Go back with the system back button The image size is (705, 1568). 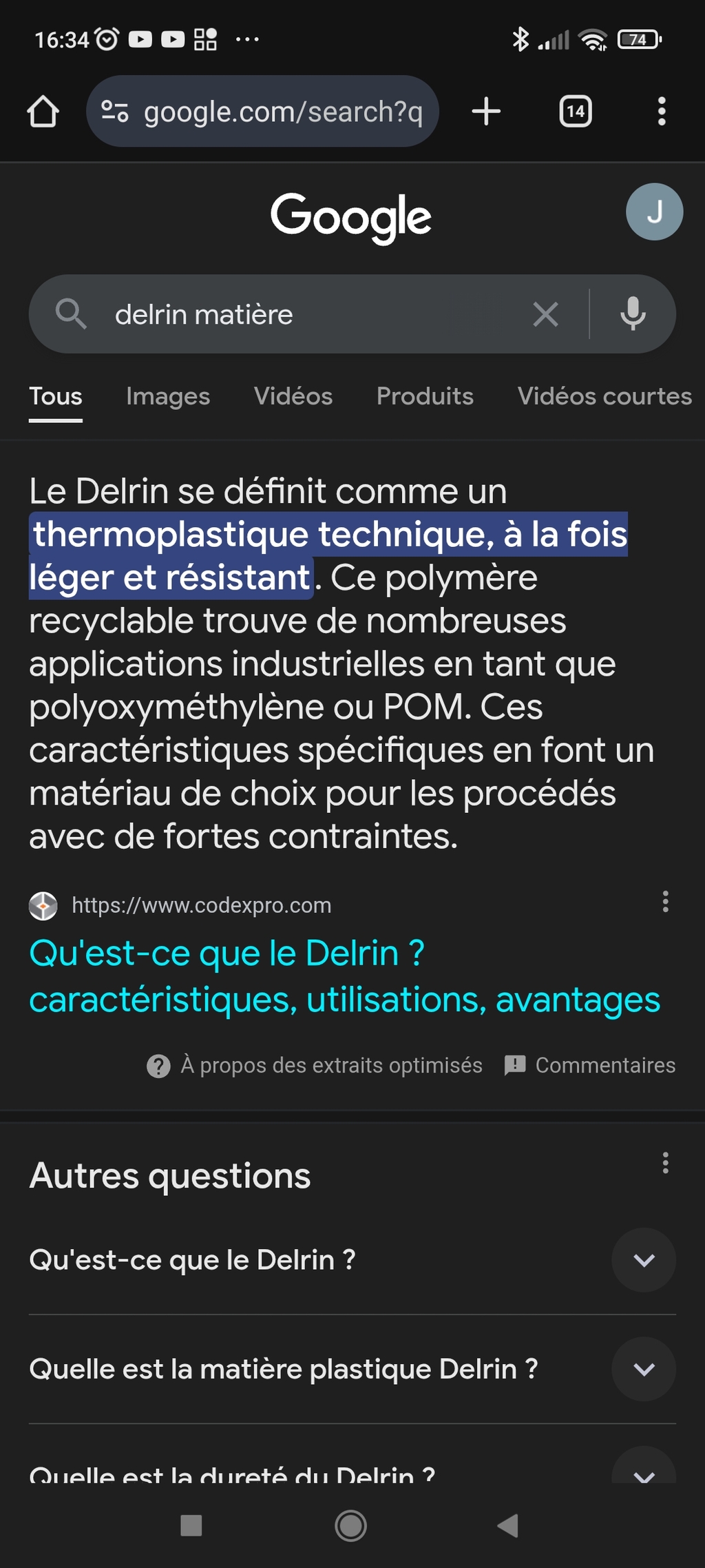pos(508,1525)
